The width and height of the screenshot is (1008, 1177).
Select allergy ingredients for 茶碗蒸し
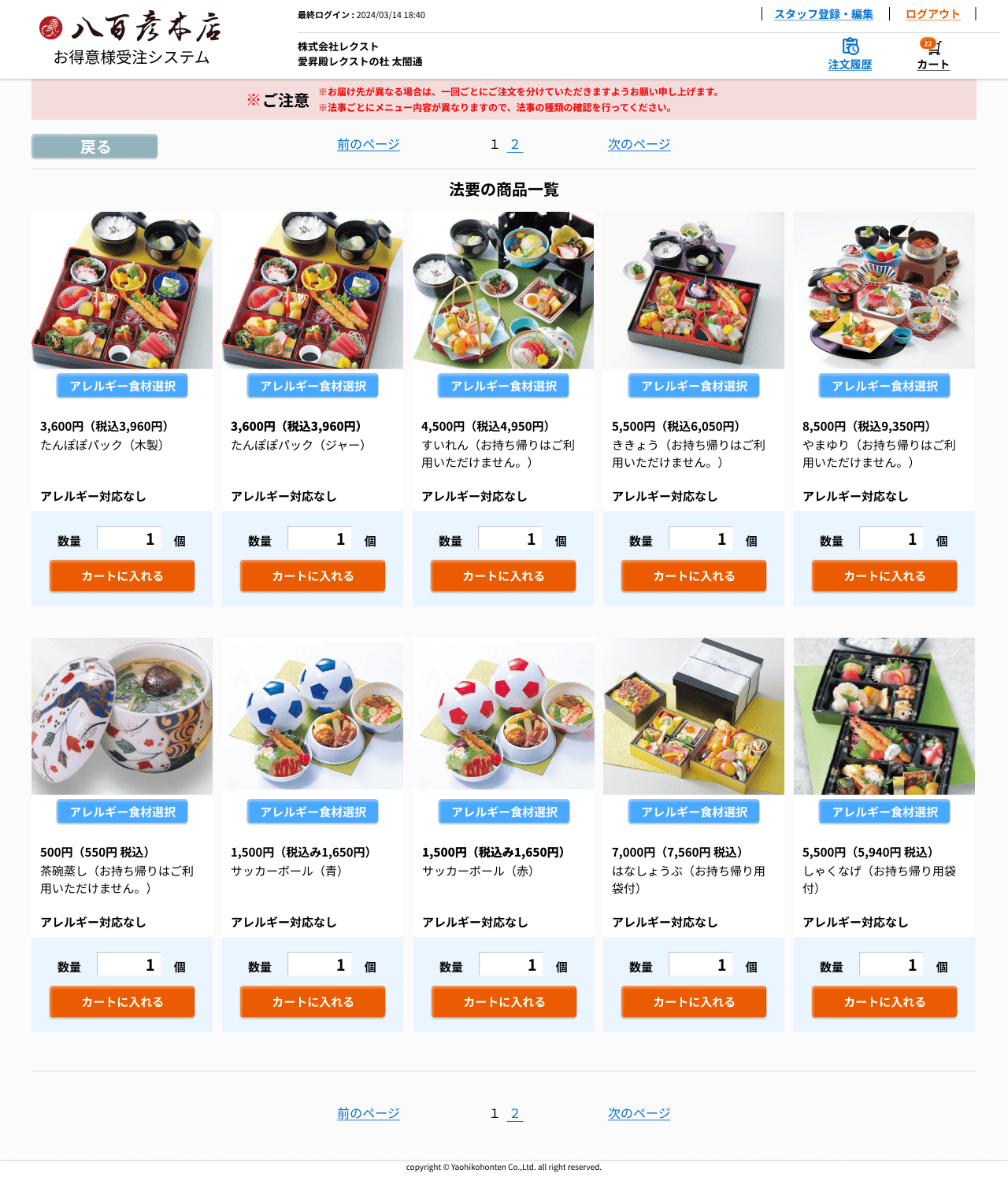[121, 811]
